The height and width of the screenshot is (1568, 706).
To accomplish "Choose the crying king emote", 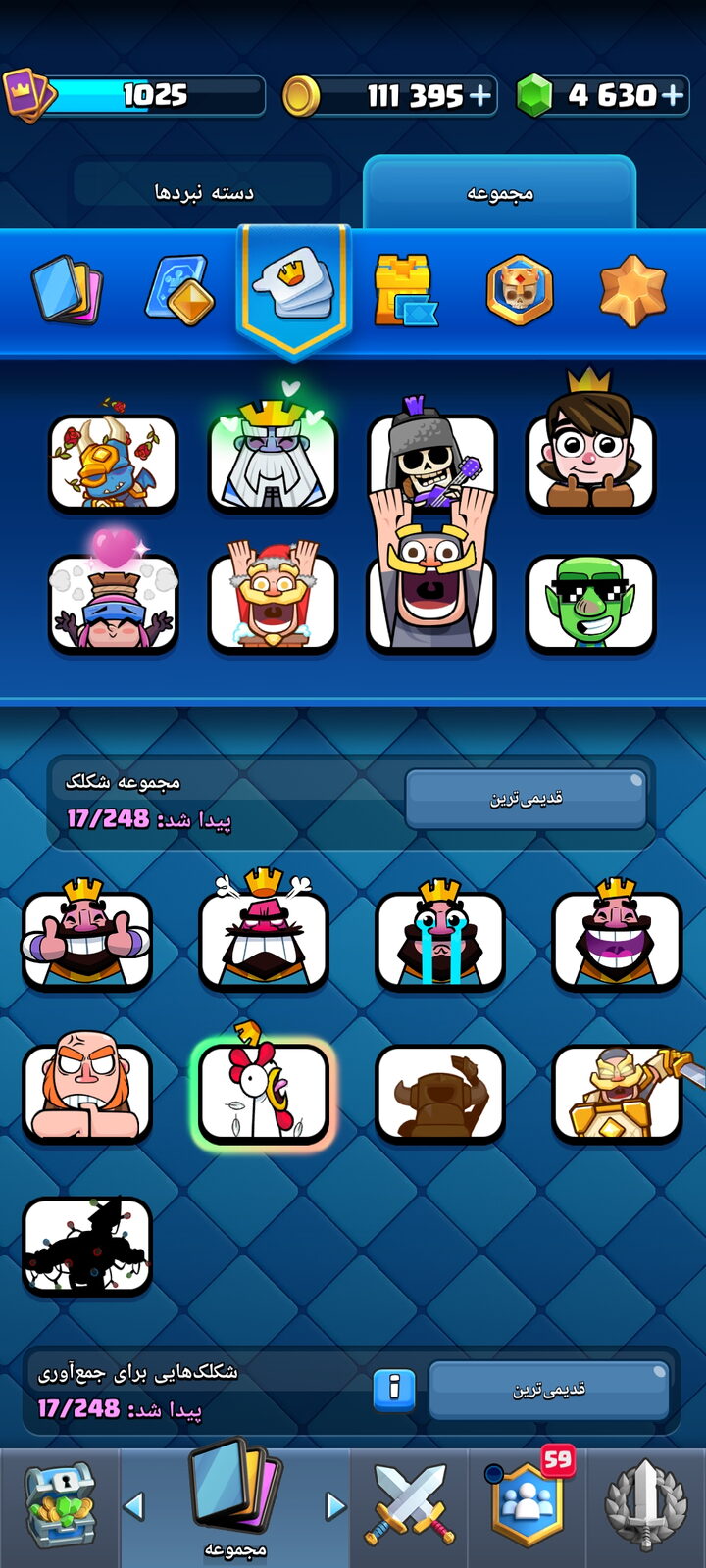I will 439,937.
